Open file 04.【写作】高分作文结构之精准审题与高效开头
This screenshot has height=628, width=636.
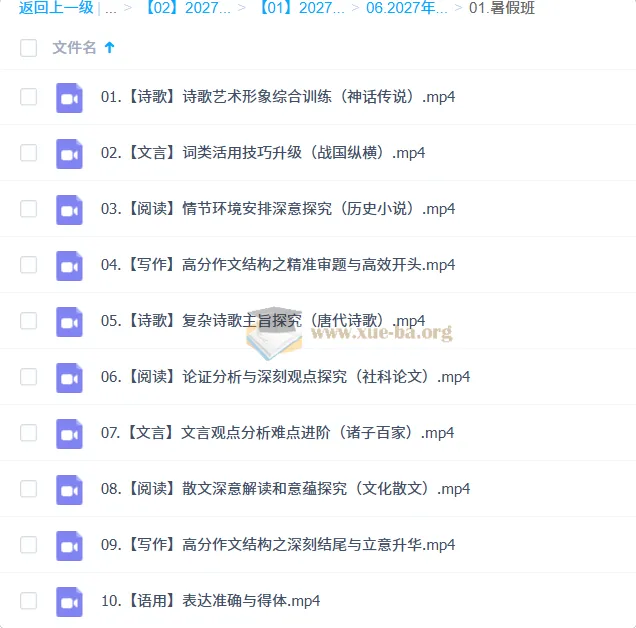click(278, 265)
